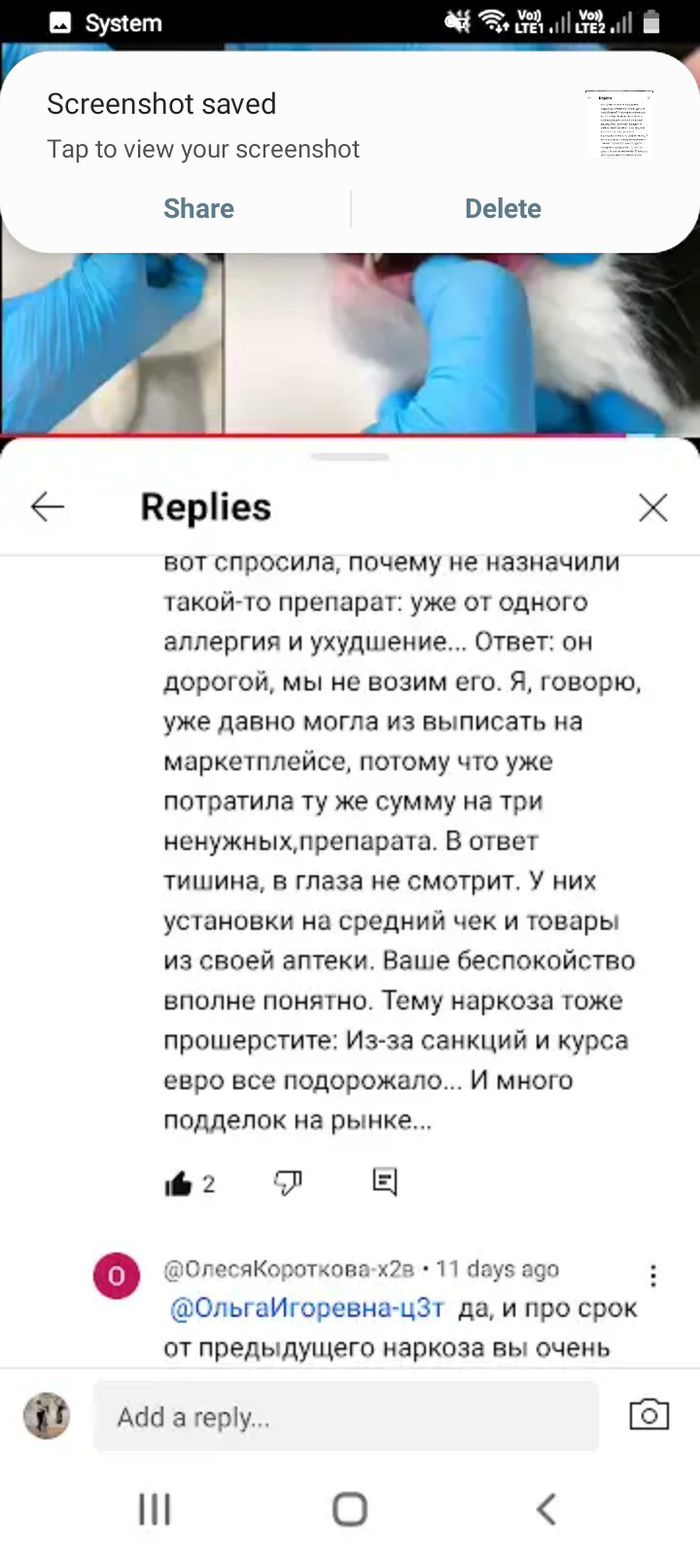Focus the Add a reply field

[x=345, y=1416]
